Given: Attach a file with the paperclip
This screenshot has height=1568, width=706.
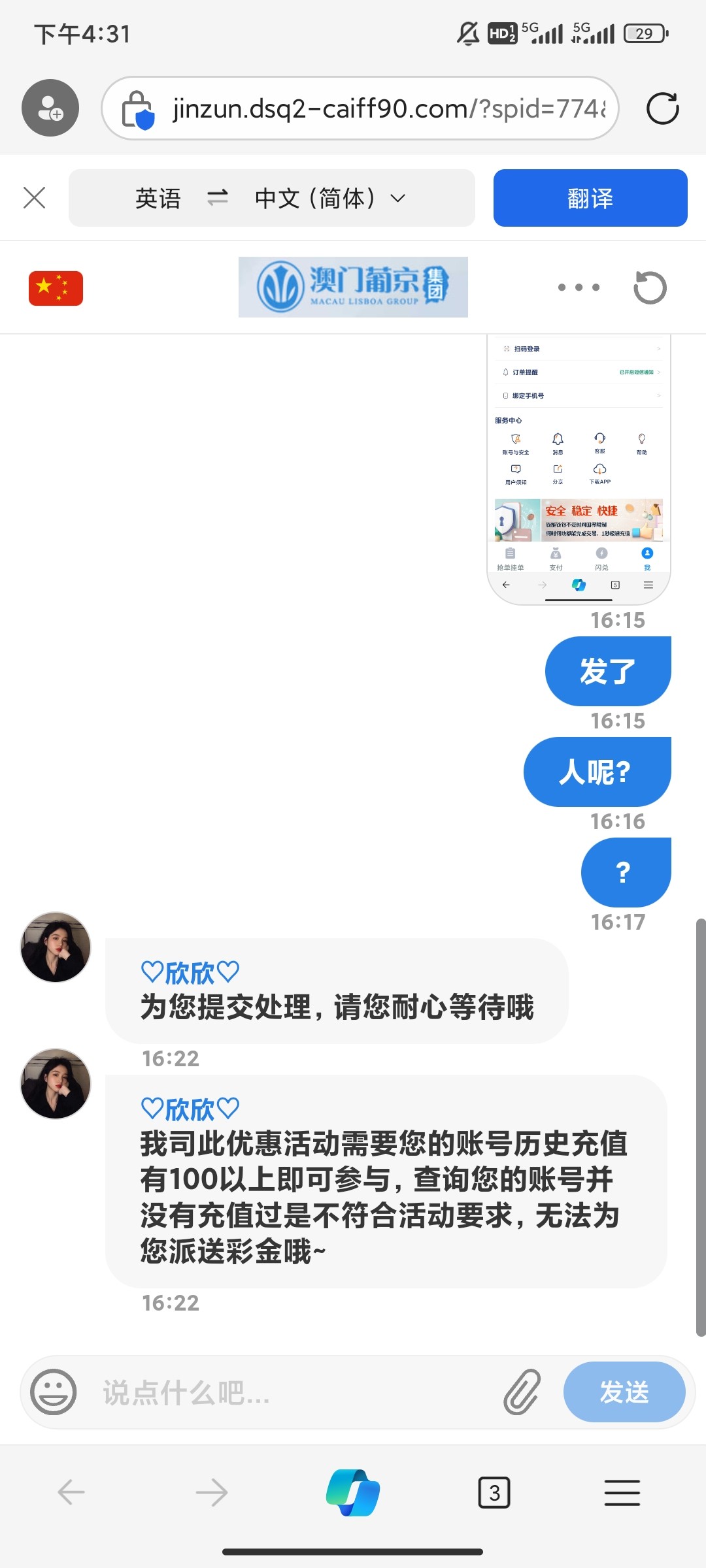Looking at the screenshot, I should pos(522,1392).
